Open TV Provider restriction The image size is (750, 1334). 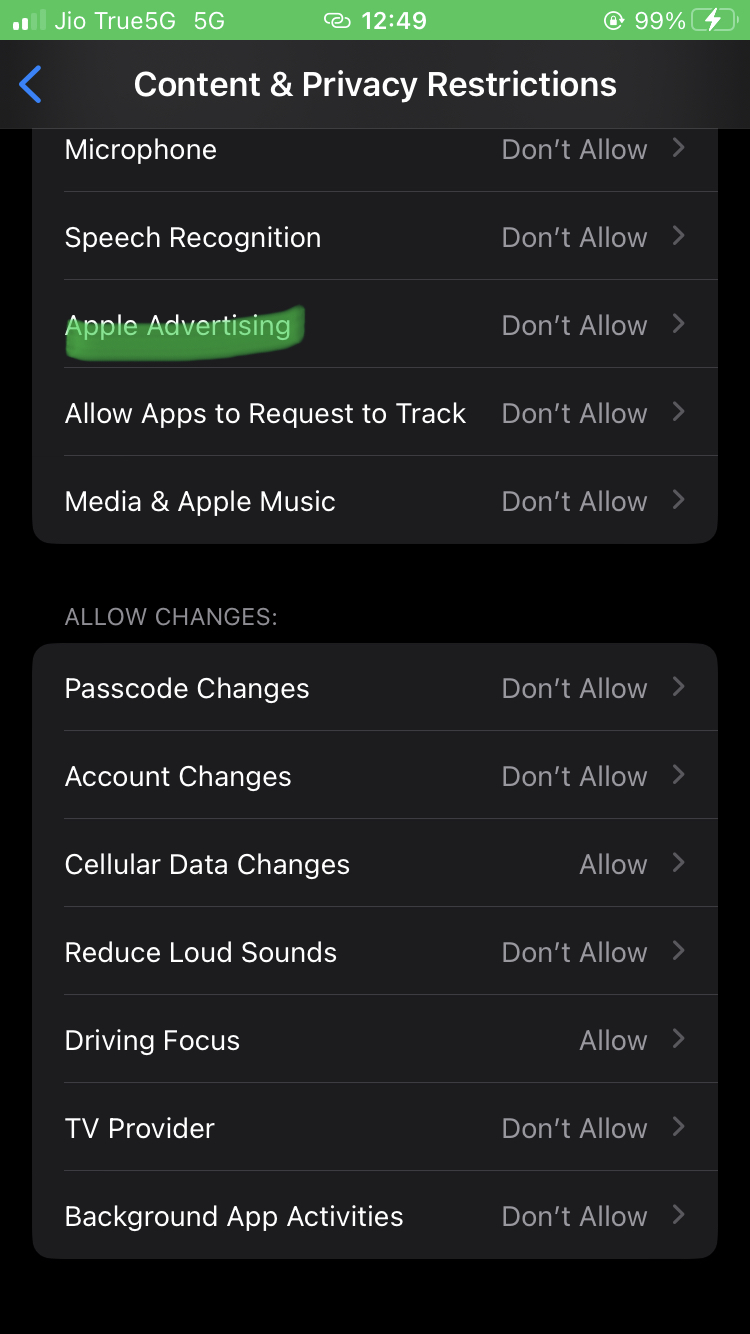tap(375, 1127)
